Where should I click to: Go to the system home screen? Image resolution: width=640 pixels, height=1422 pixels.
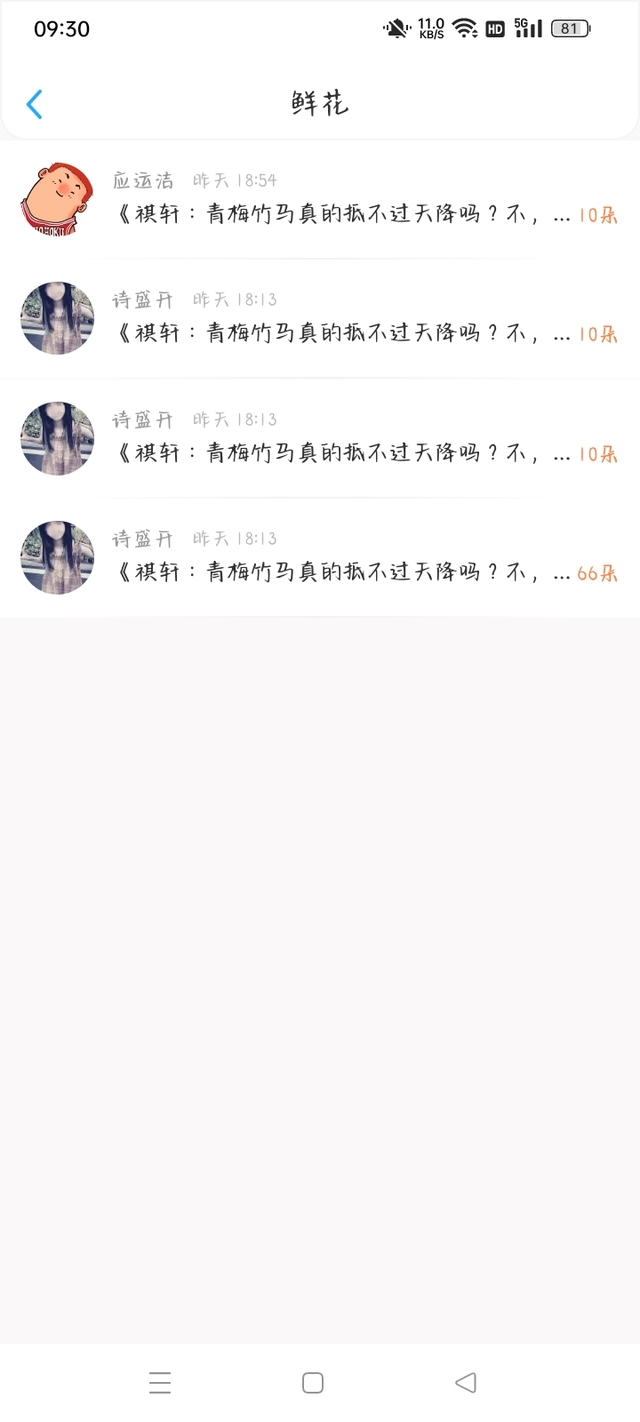coord(313,1382)
